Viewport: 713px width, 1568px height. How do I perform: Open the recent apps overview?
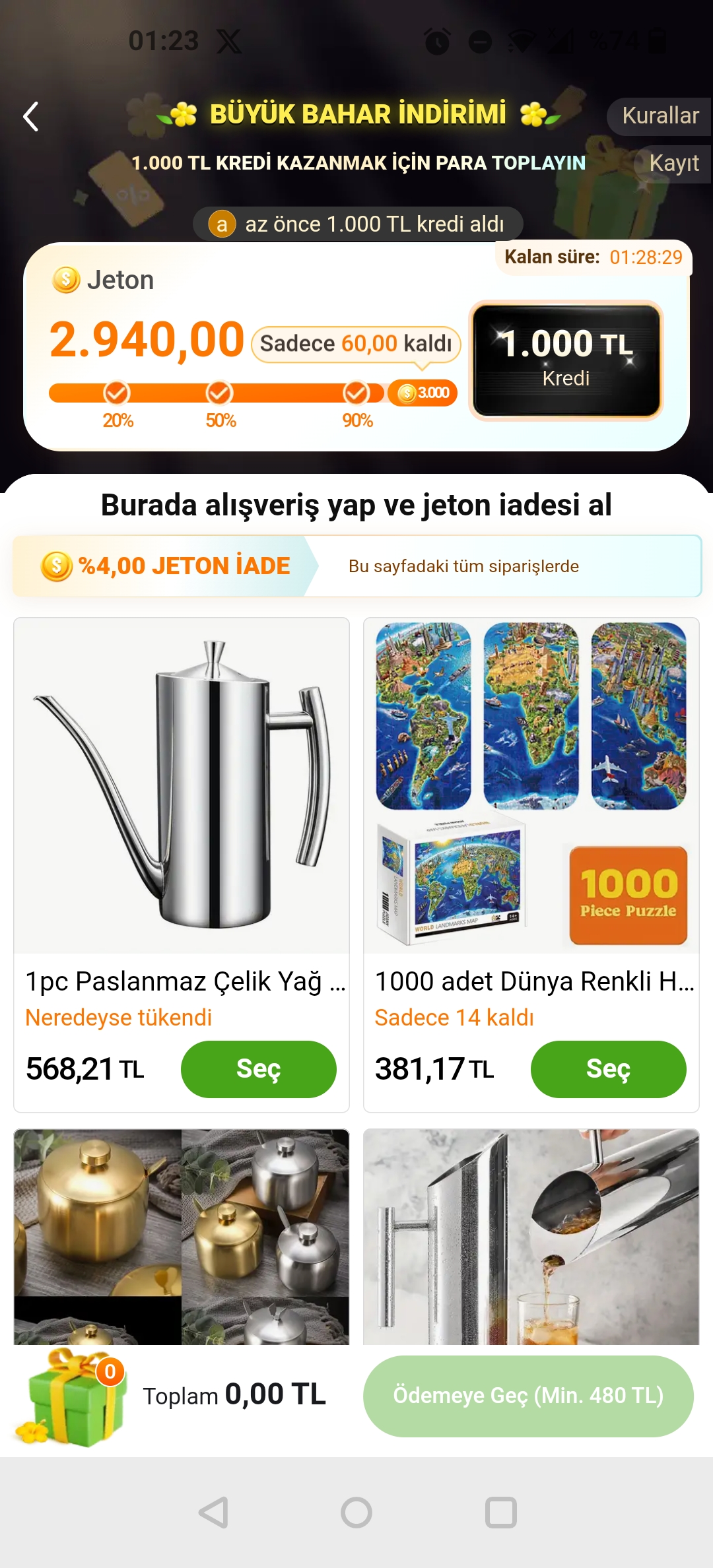point(500,1513)
